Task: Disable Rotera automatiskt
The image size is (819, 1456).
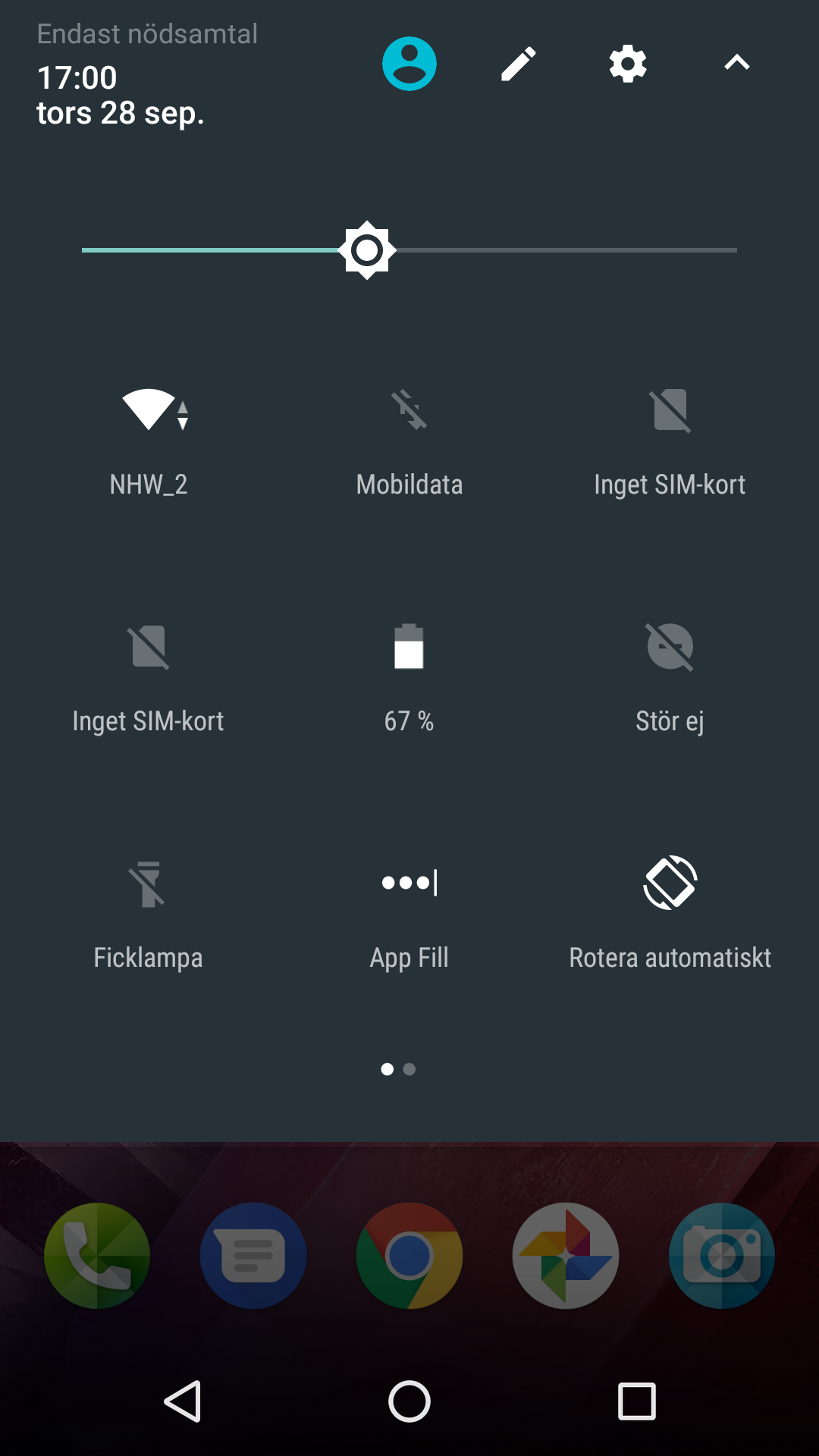Action: pyautogui.click(x=670, y=883)
